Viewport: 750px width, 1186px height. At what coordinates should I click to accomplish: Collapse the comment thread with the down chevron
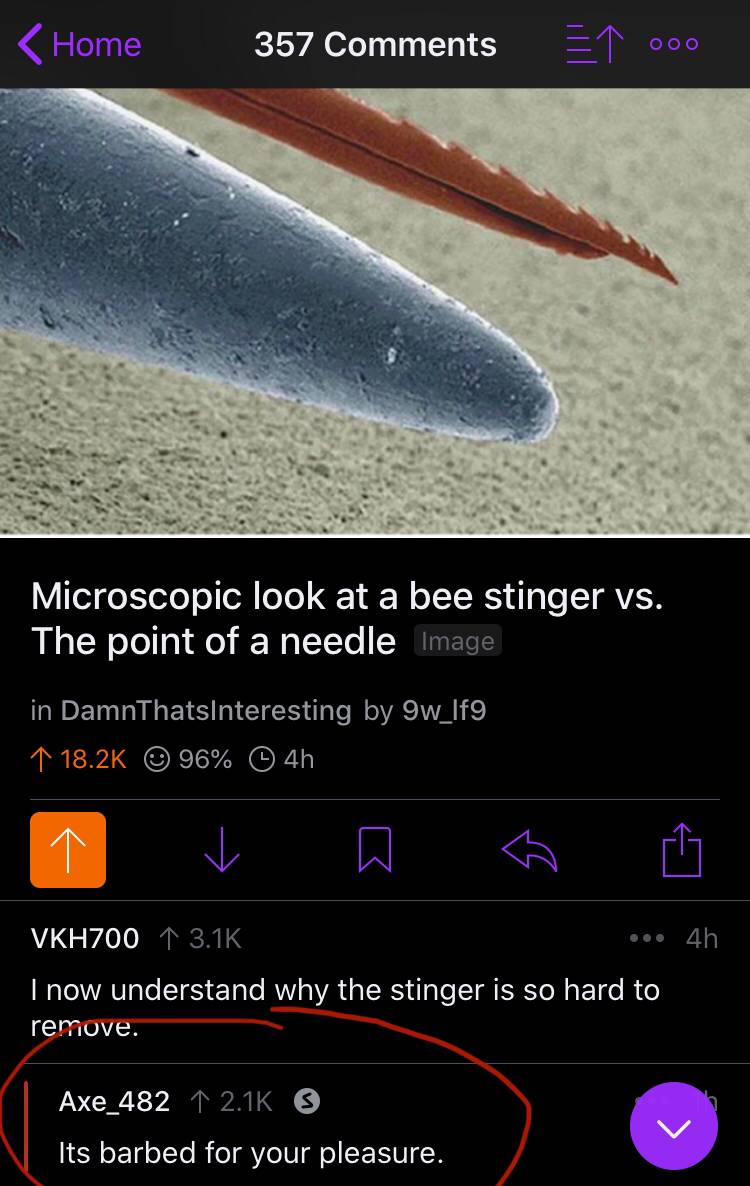click(673, 1125)
